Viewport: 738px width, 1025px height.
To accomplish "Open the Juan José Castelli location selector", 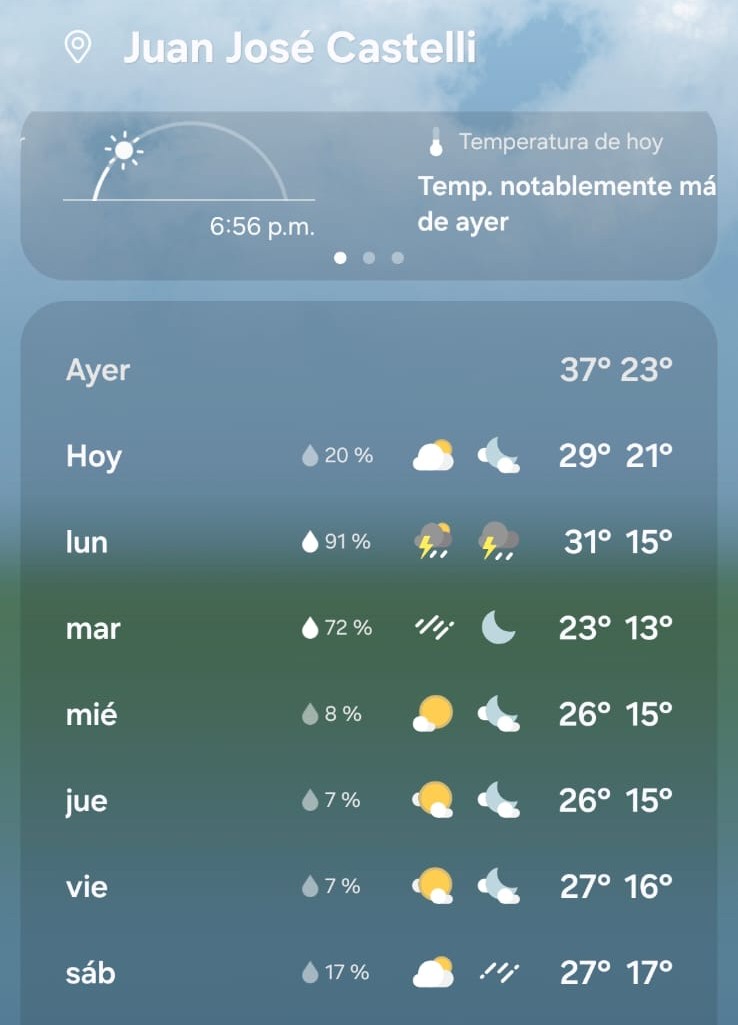I will click(x=298, y=48).
